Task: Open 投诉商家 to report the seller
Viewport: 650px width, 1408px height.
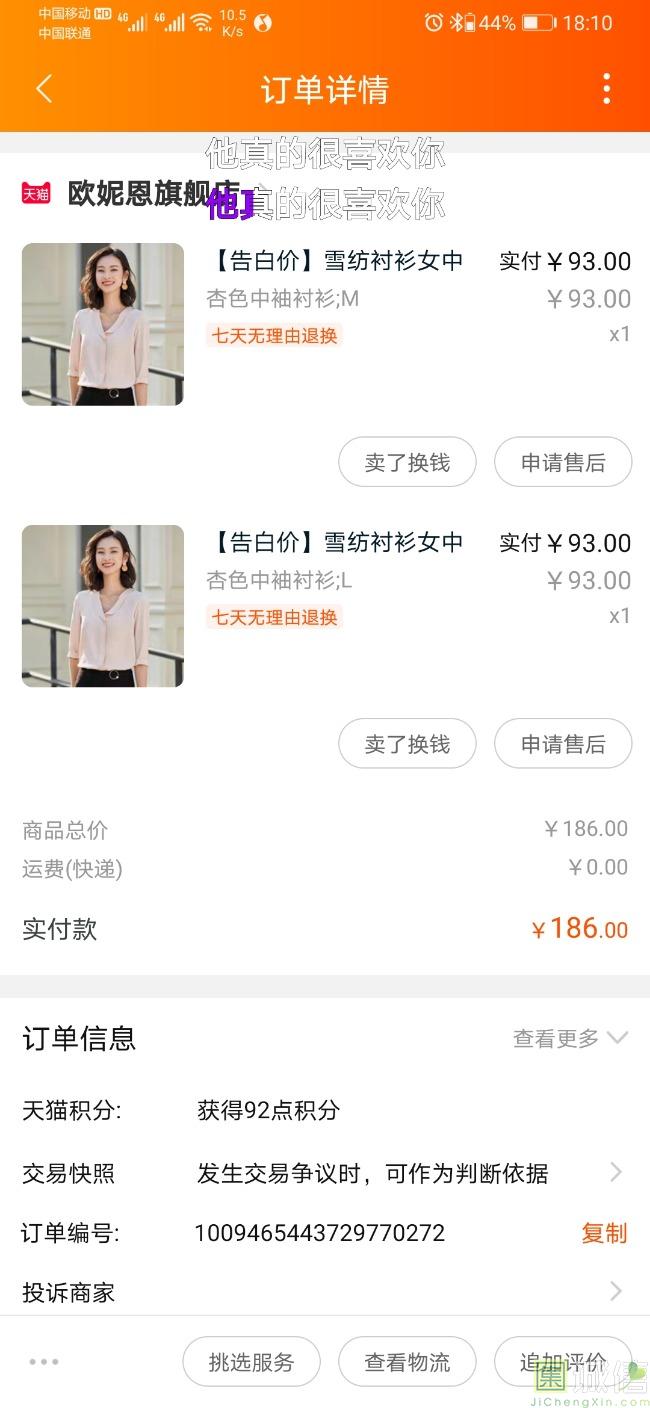Action: [325, 1292]
